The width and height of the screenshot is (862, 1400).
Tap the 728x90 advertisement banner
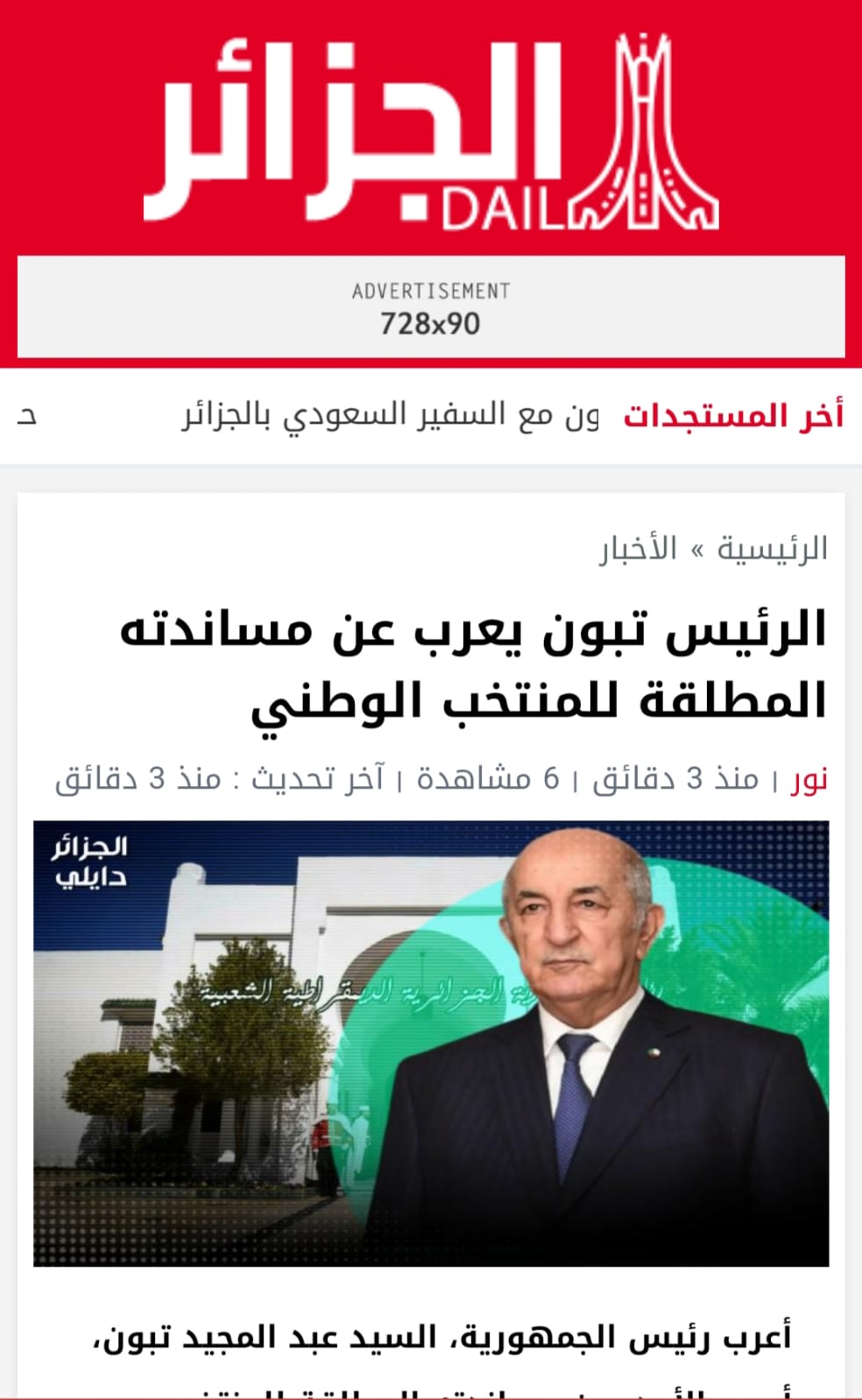point(431,306)
